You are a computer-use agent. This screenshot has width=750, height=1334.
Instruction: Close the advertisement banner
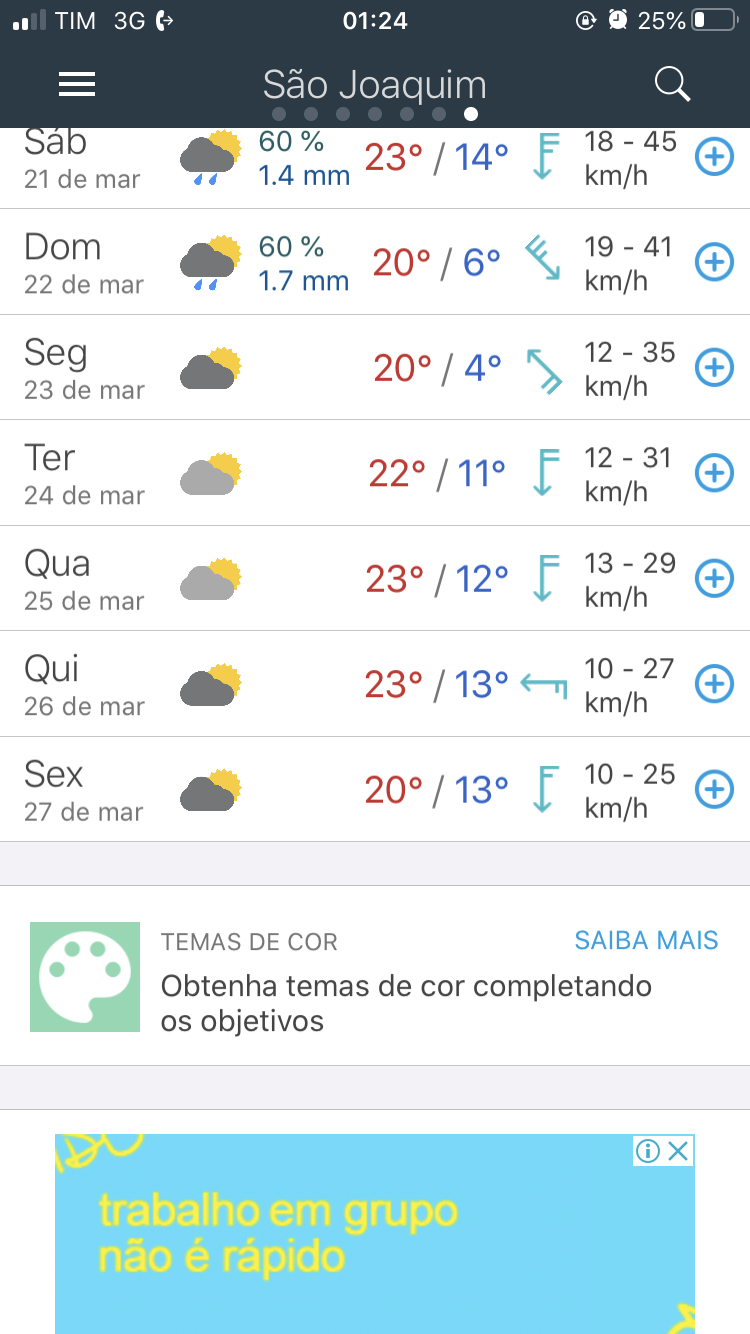[x=679, y=1151]
